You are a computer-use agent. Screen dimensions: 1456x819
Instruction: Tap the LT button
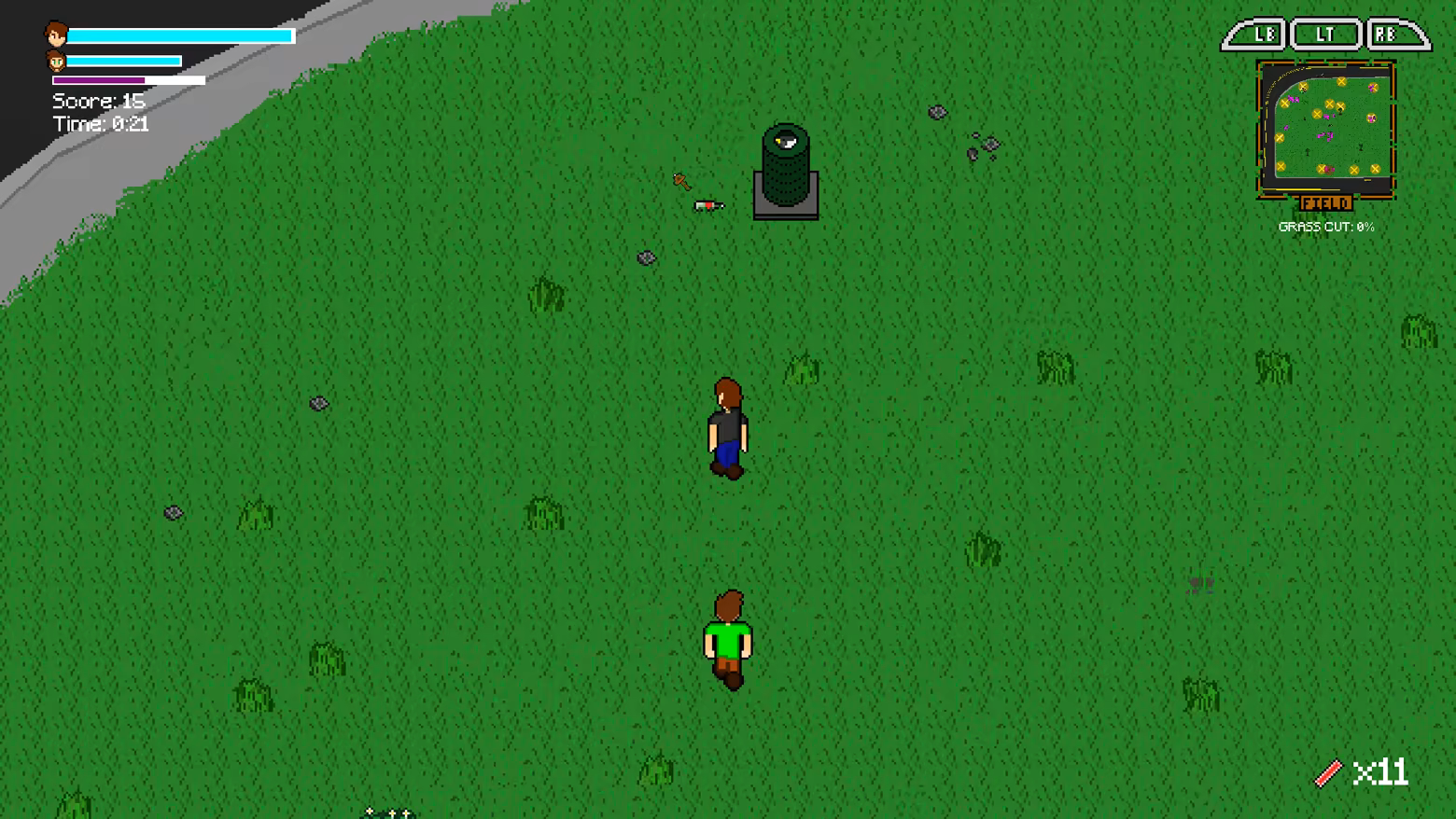1325,35
